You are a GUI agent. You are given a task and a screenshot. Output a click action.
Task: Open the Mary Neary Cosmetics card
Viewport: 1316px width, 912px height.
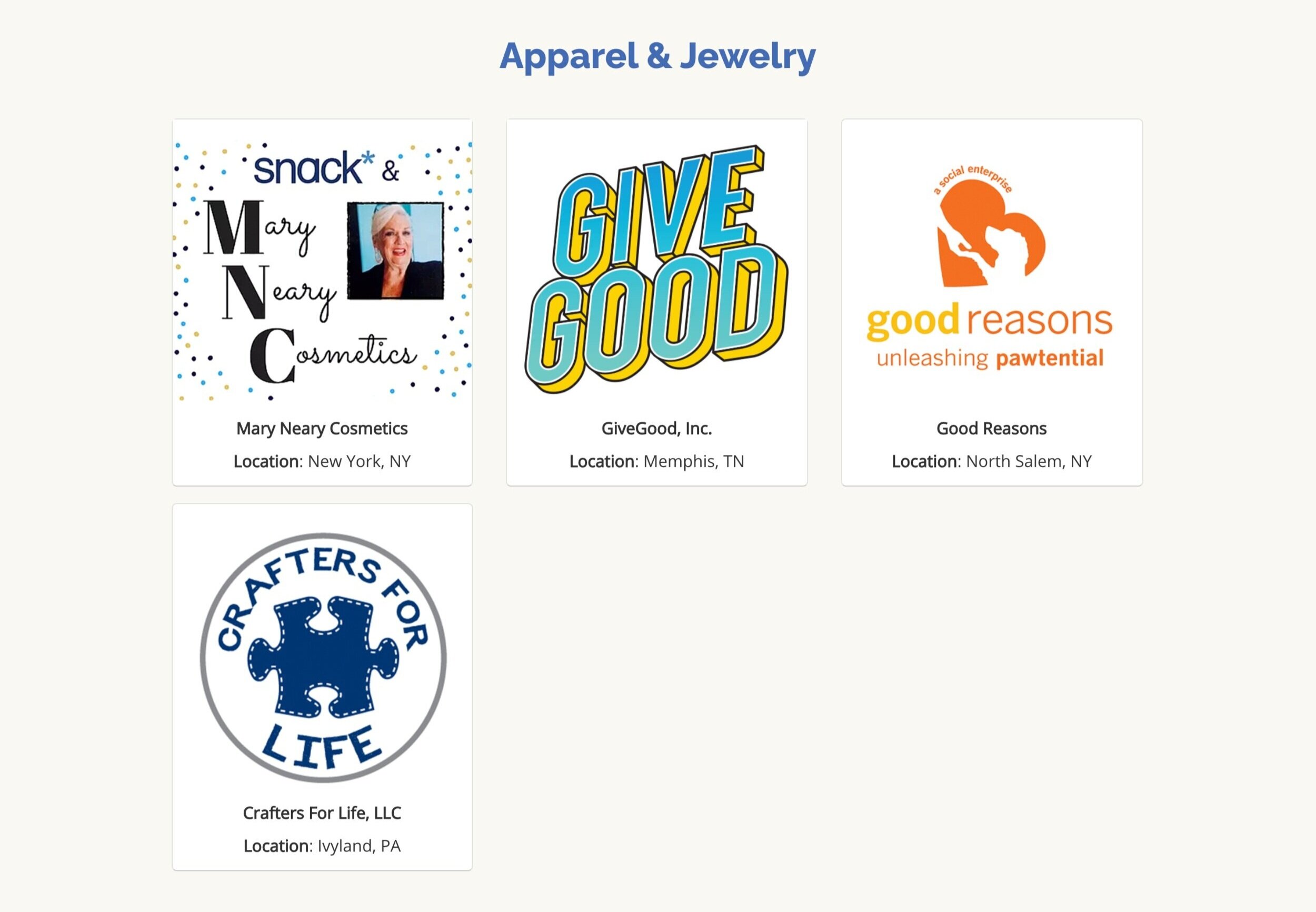(322, 302)
